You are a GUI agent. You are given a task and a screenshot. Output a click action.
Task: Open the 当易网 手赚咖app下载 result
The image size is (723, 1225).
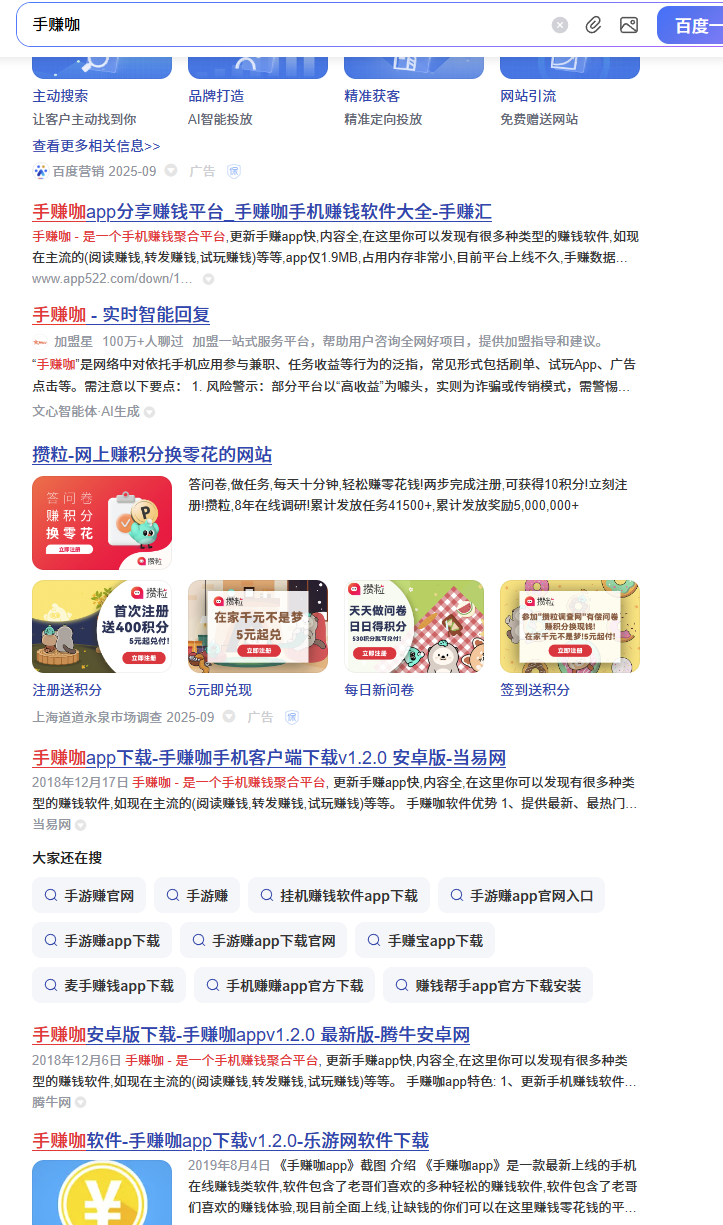(x=269, y=757)
